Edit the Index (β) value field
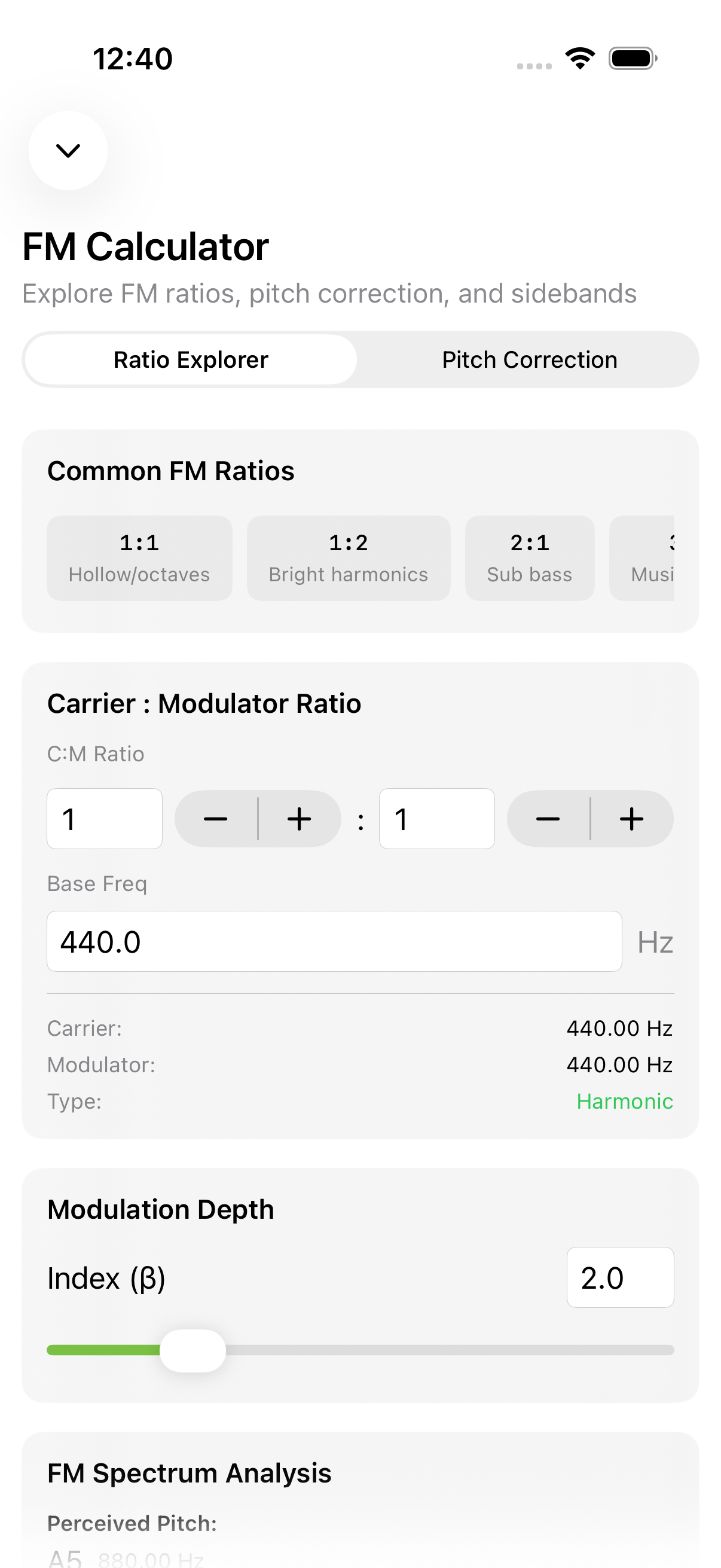The image size is (721, 1568). 620,1277
